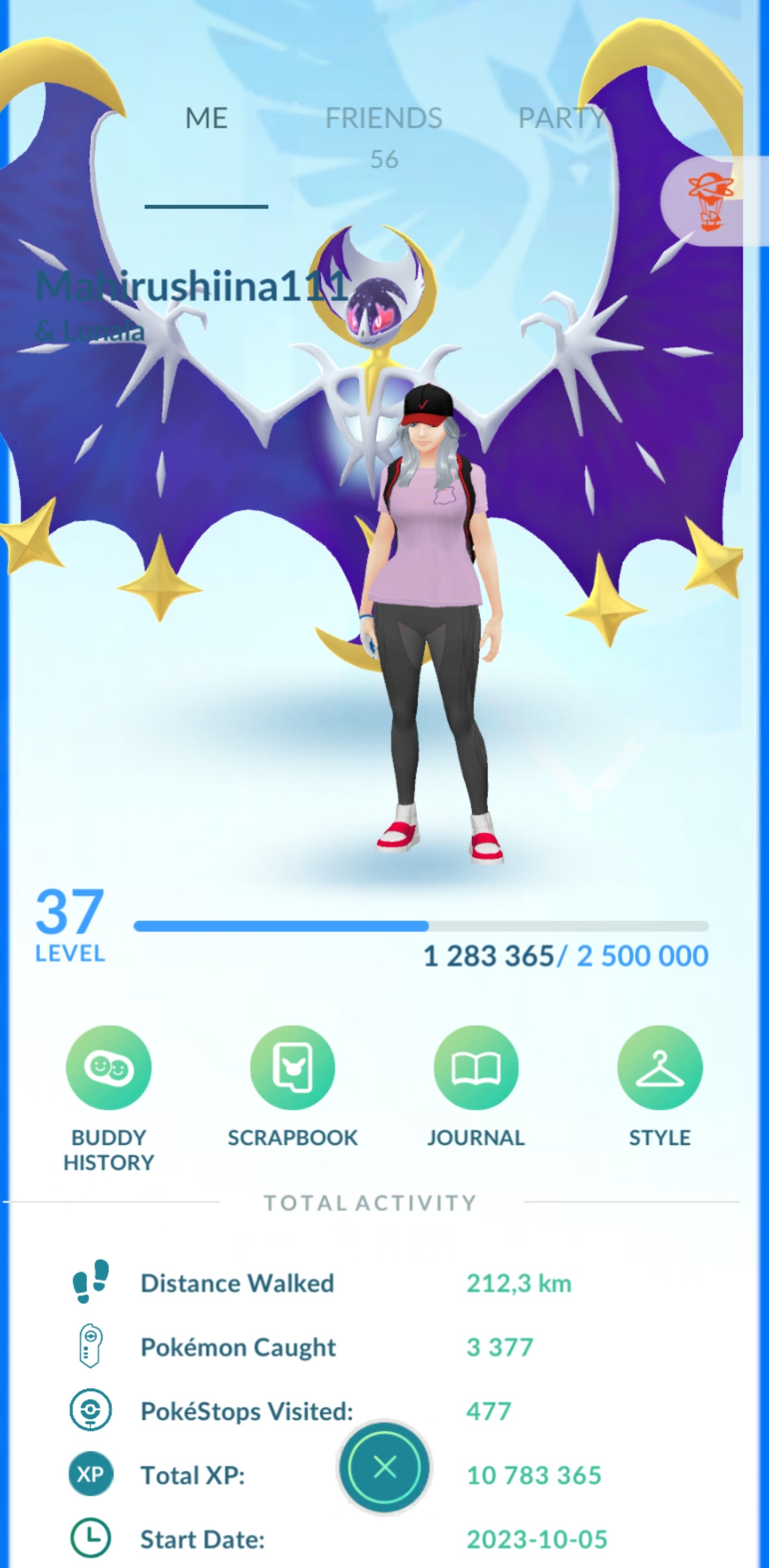Open Style to customize the avatar
This screenshot has height=1568, width=769.
(x=660, y=1067)
